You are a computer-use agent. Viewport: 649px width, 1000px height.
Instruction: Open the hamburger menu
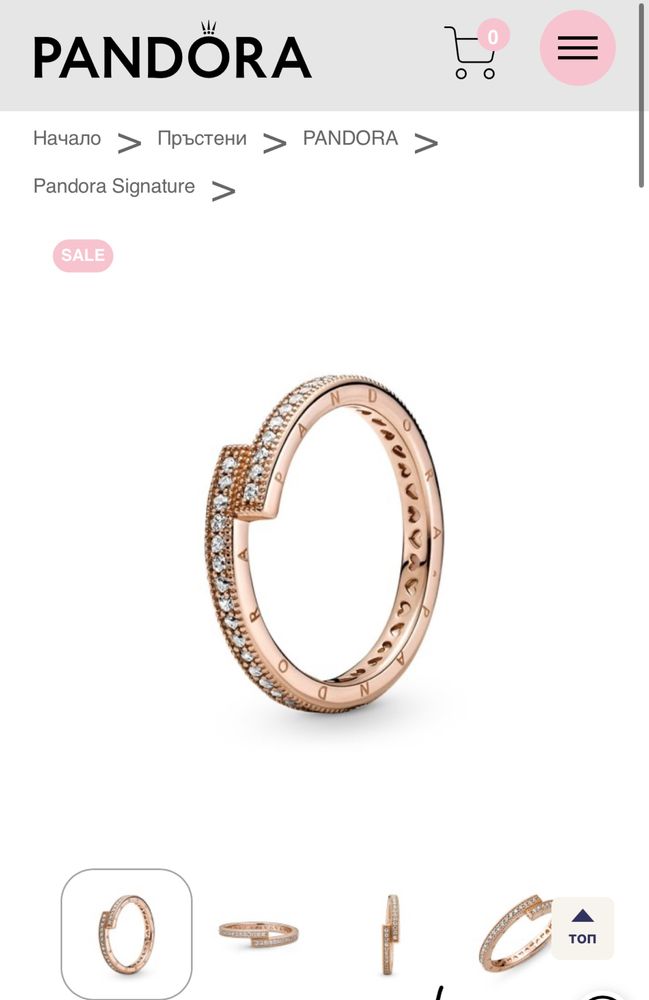[577, 48]
